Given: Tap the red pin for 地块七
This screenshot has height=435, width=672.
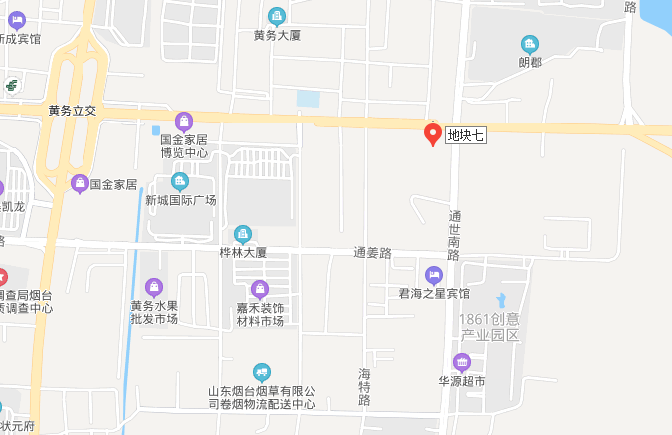Looking at the screenshot, I should click(x=433, y=133).
